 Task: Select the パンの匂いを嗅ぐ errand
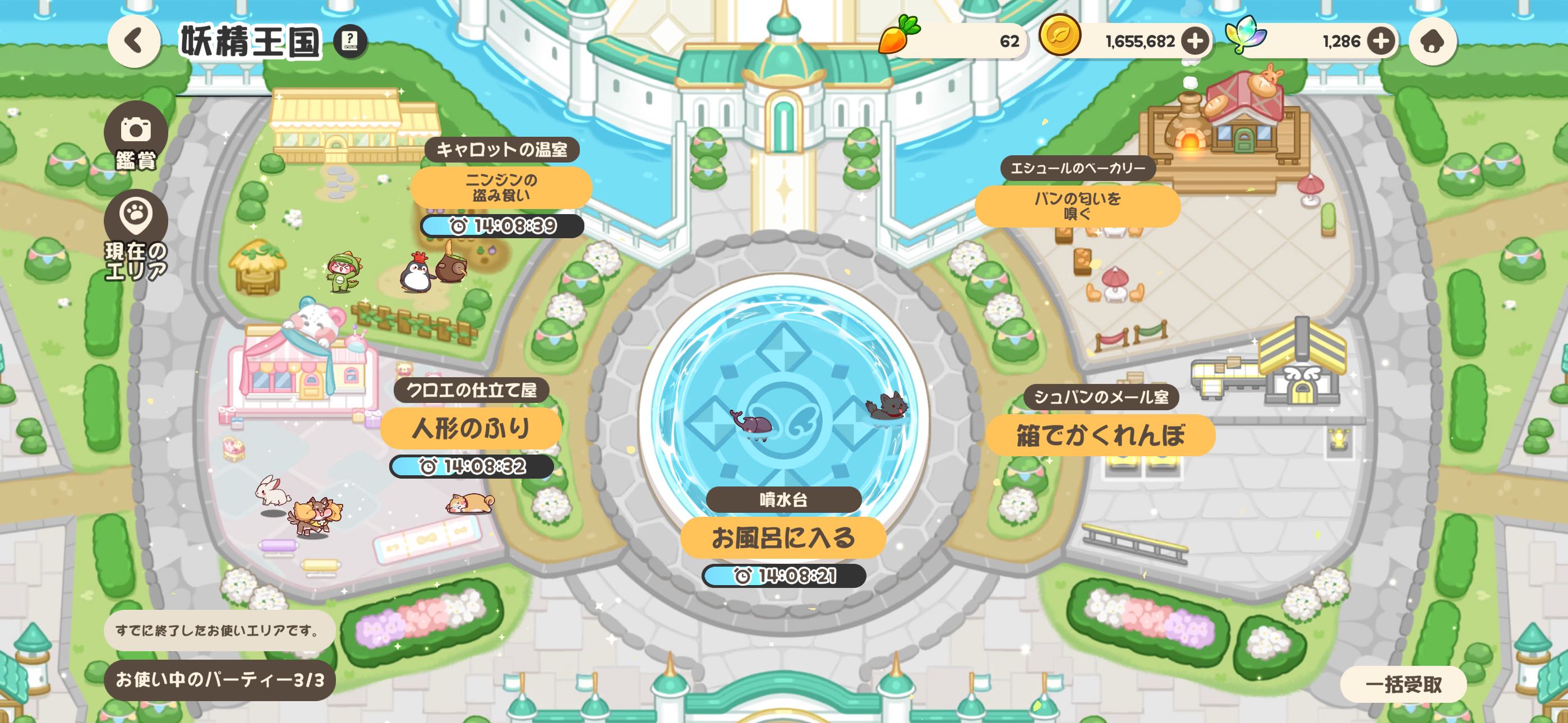pyautogui.click(x=1077, y=206)
